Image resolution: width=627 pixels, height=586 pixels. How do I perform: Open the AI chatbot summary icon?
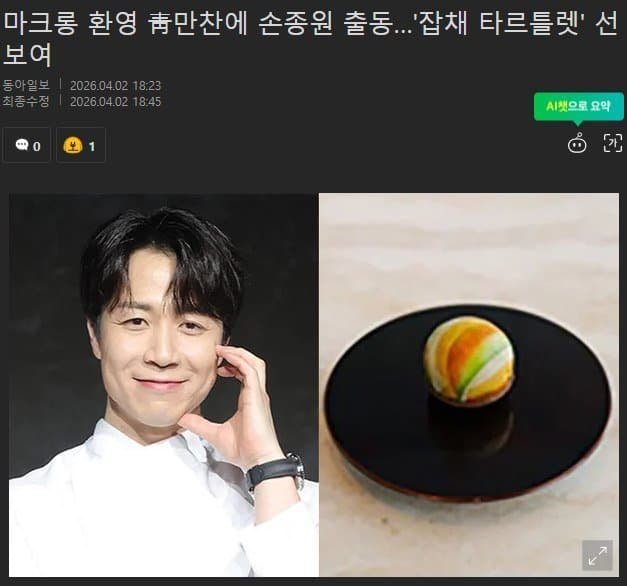577,143
